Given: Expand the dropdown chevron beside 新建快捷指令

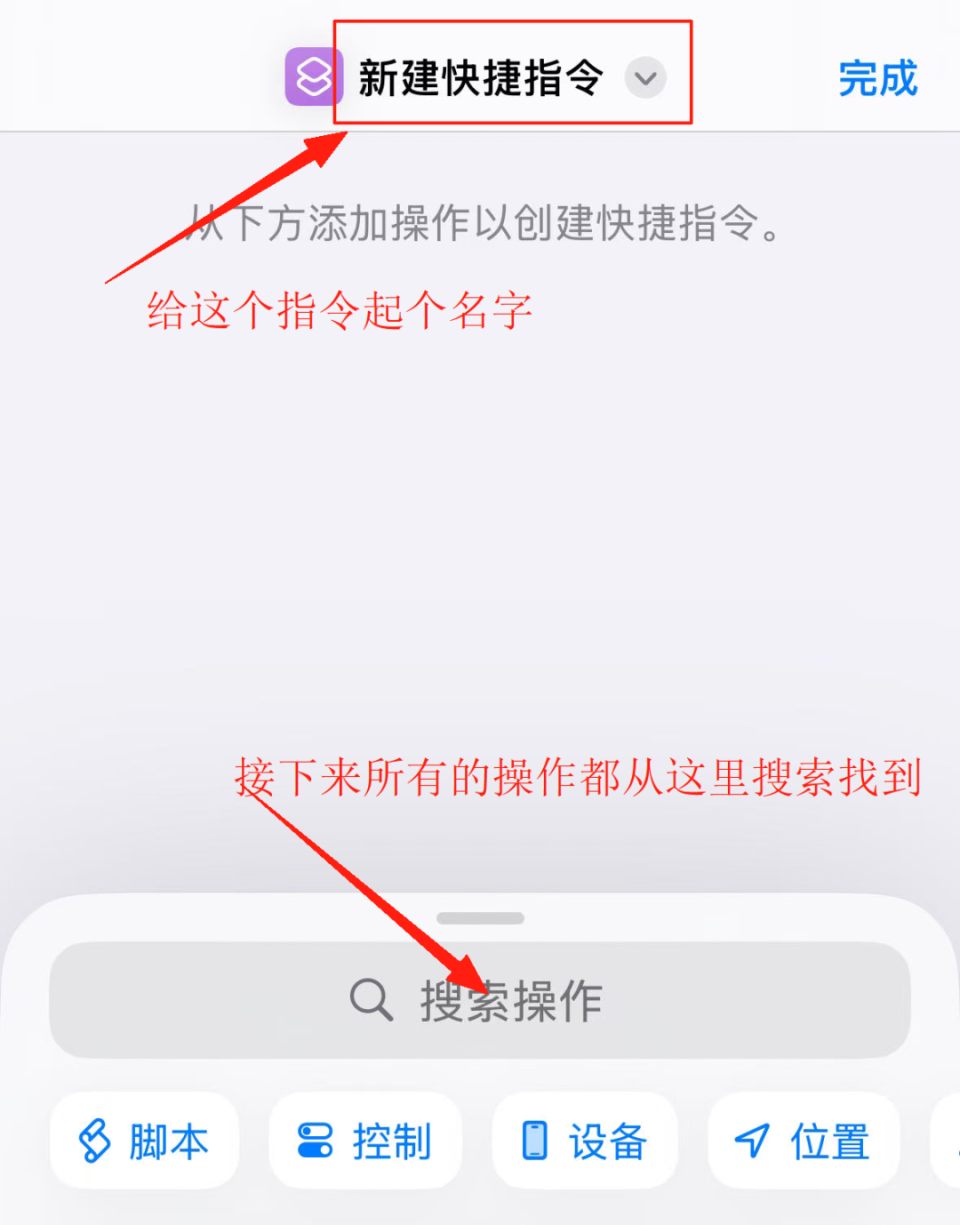Looking at the screenshot, I should click(646, 78).
